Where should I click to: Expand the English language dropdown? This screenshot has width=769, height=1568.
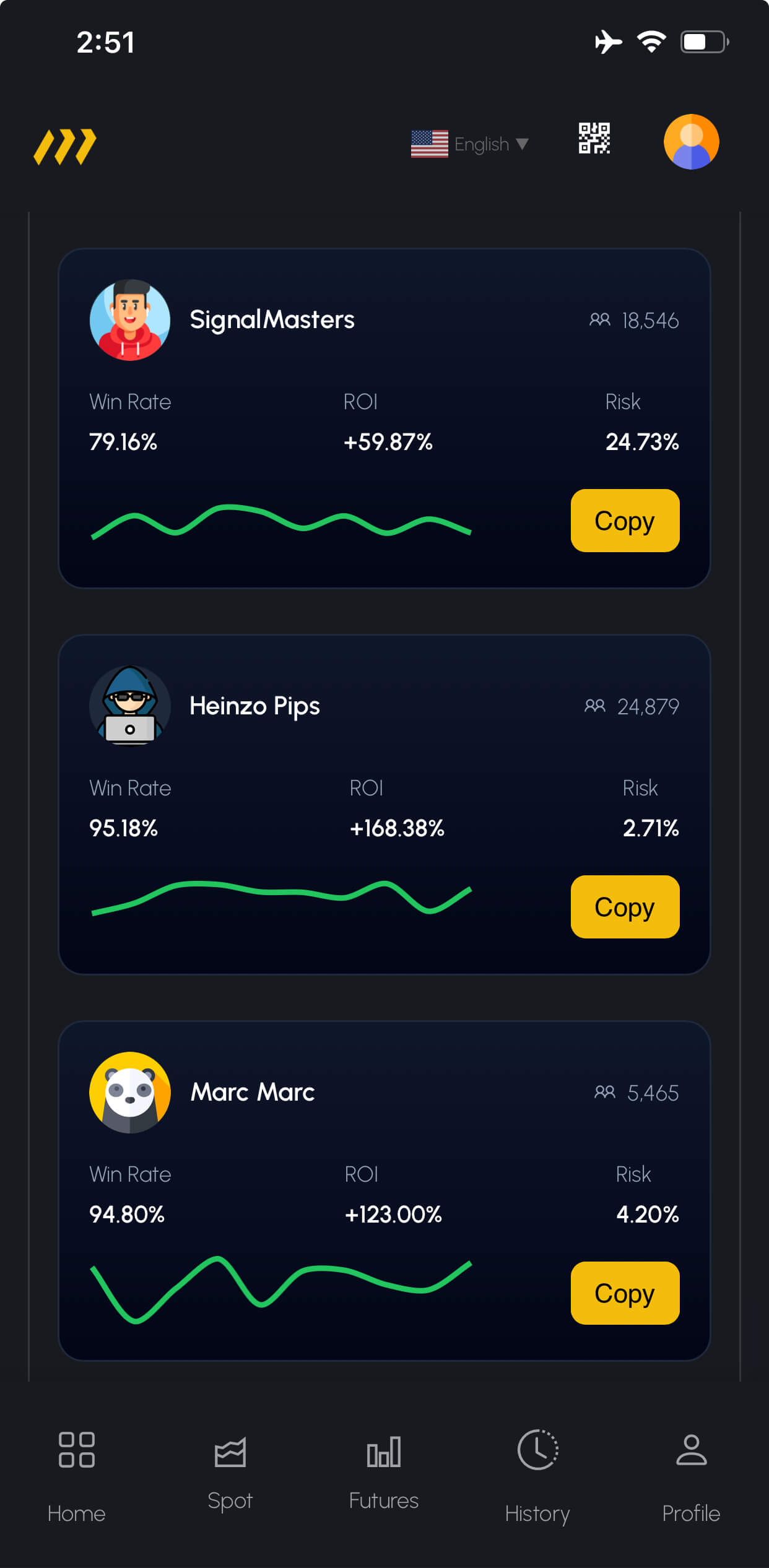tap(471, 144)
